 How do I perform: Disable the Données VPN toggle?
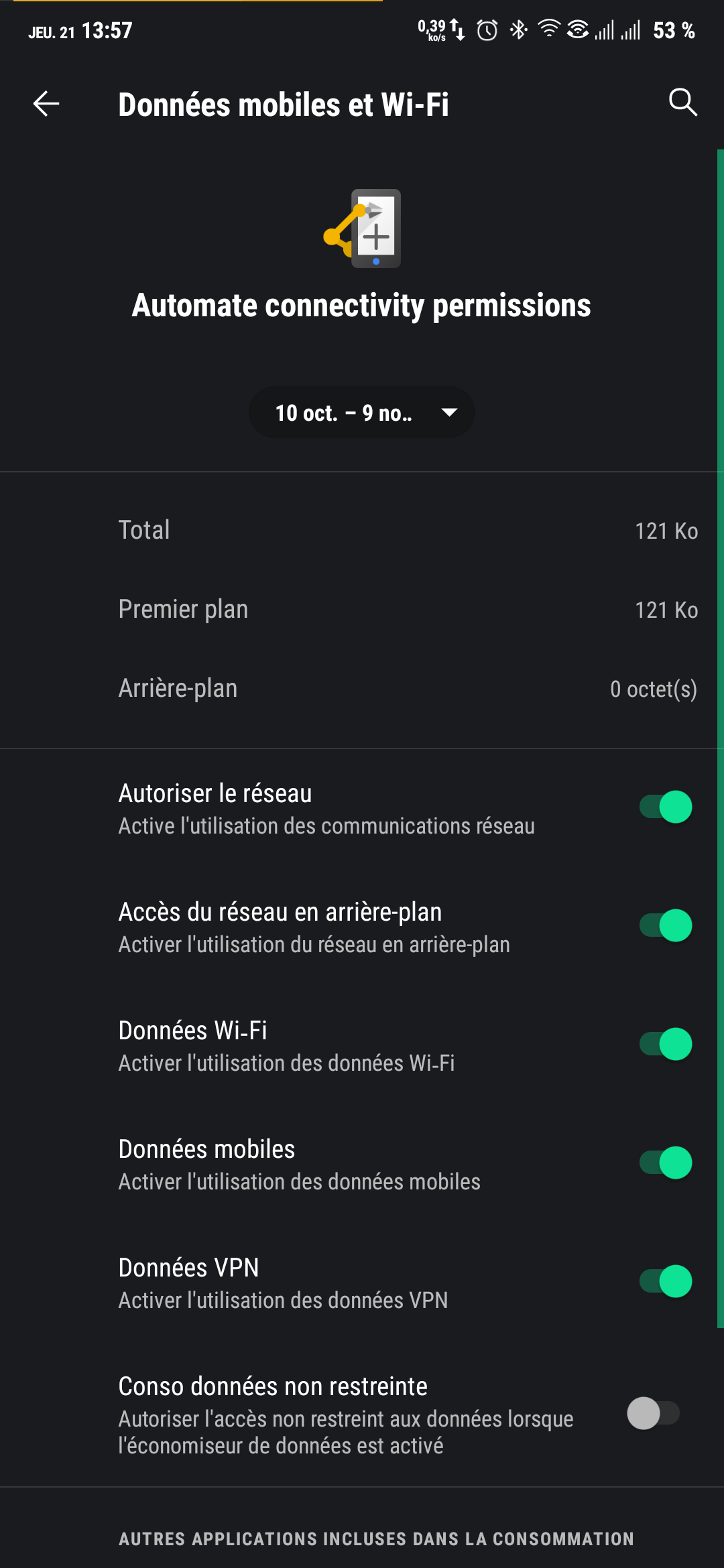(666, 1281)
